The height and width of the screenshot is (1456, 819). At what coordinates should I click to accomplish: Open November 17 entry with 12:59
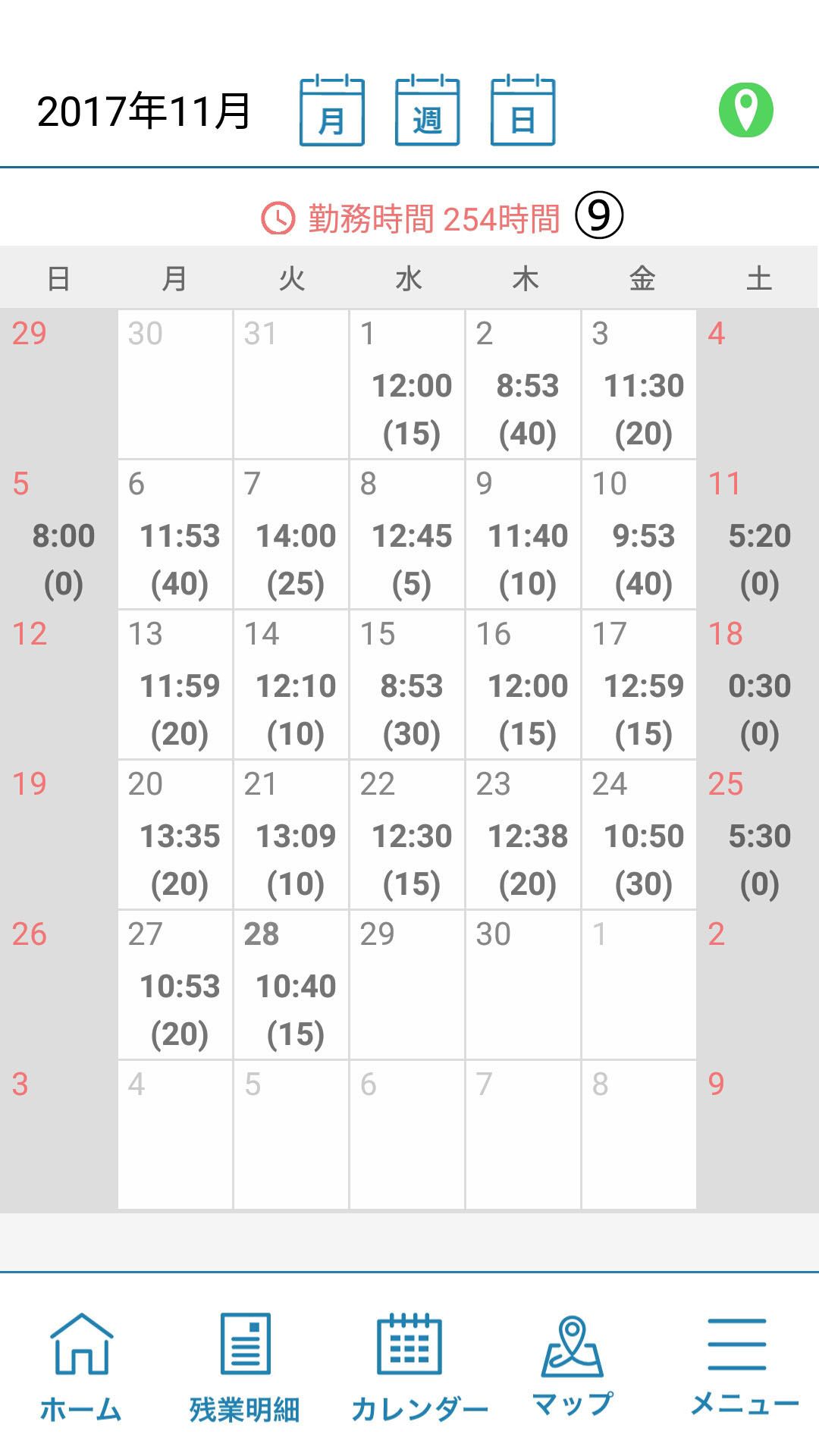pos(639,685)
